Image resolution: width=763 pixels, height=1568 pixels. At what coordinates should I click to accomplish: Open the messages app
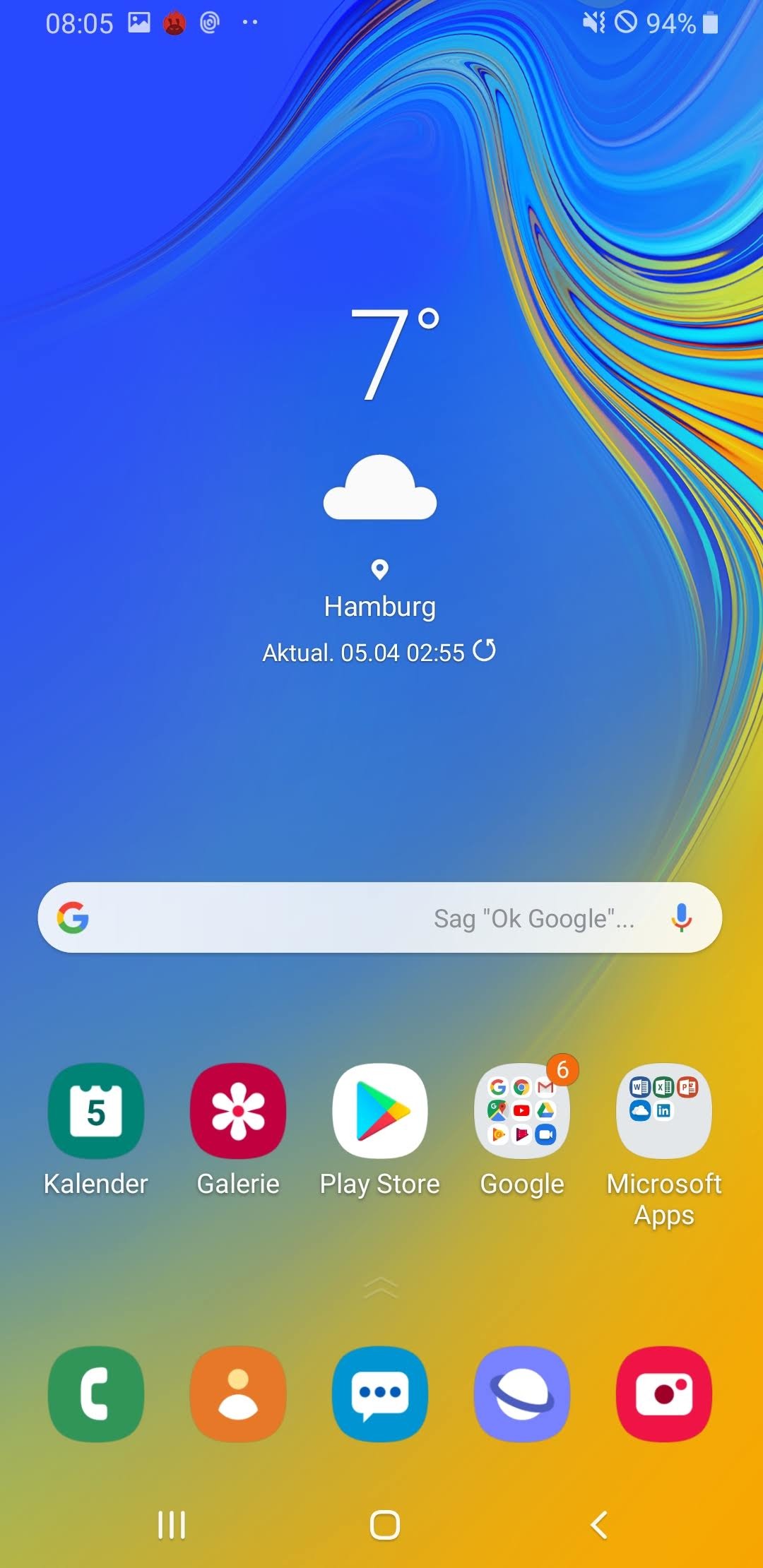point(380,1394)
